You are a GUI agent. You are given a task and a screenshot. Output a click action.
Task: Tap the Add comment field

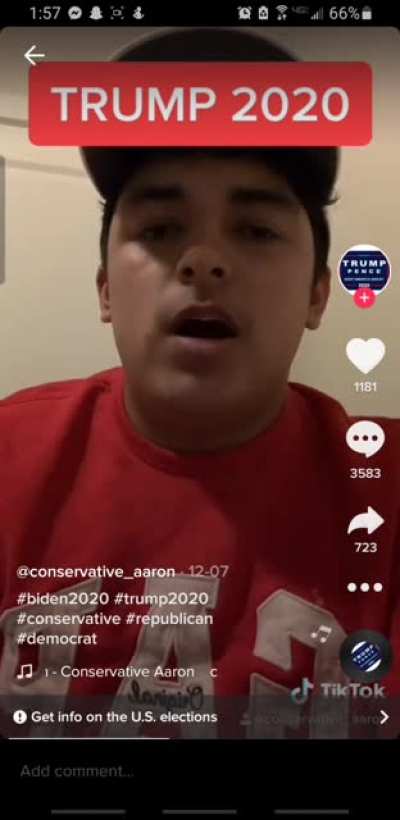pos(200,771)
